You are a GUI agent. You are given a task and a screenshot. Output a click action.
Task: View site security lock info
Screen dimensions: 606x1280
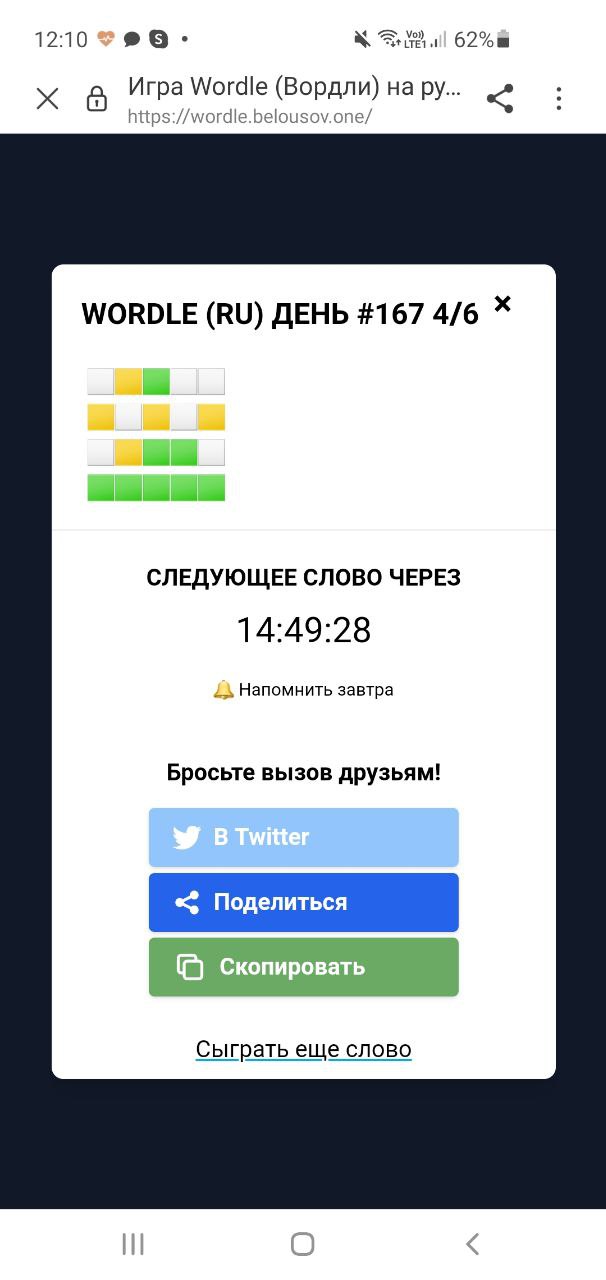coord(97,98)
